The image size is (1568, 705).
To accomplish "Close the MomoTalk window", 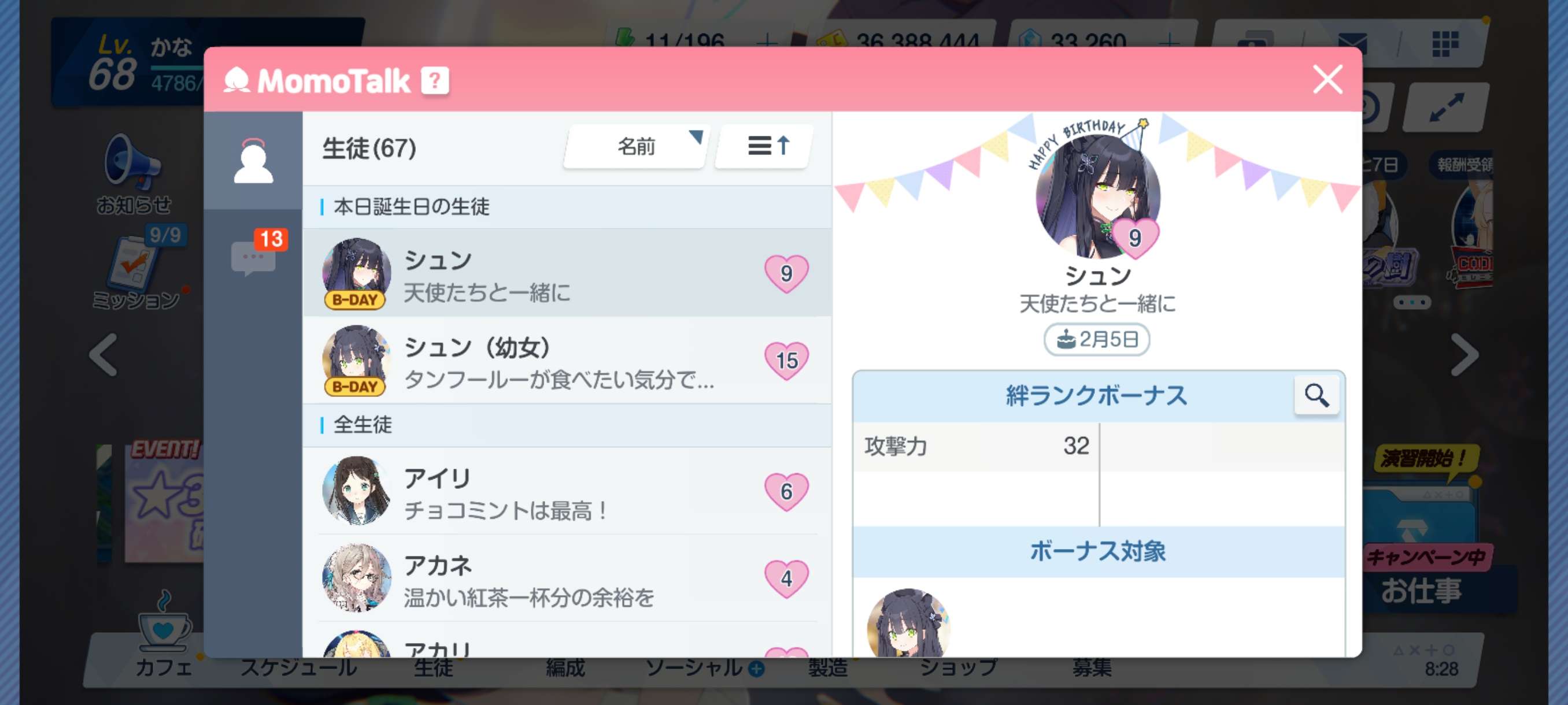I will [1327, 80].
